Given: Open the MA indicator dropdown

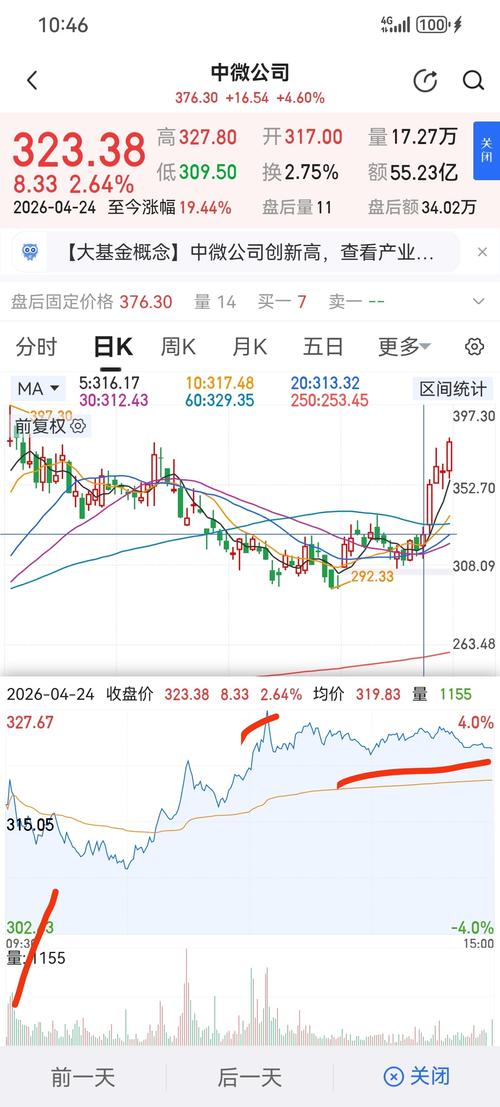Looking at the screenshot, I should click(x=39, y=388).
